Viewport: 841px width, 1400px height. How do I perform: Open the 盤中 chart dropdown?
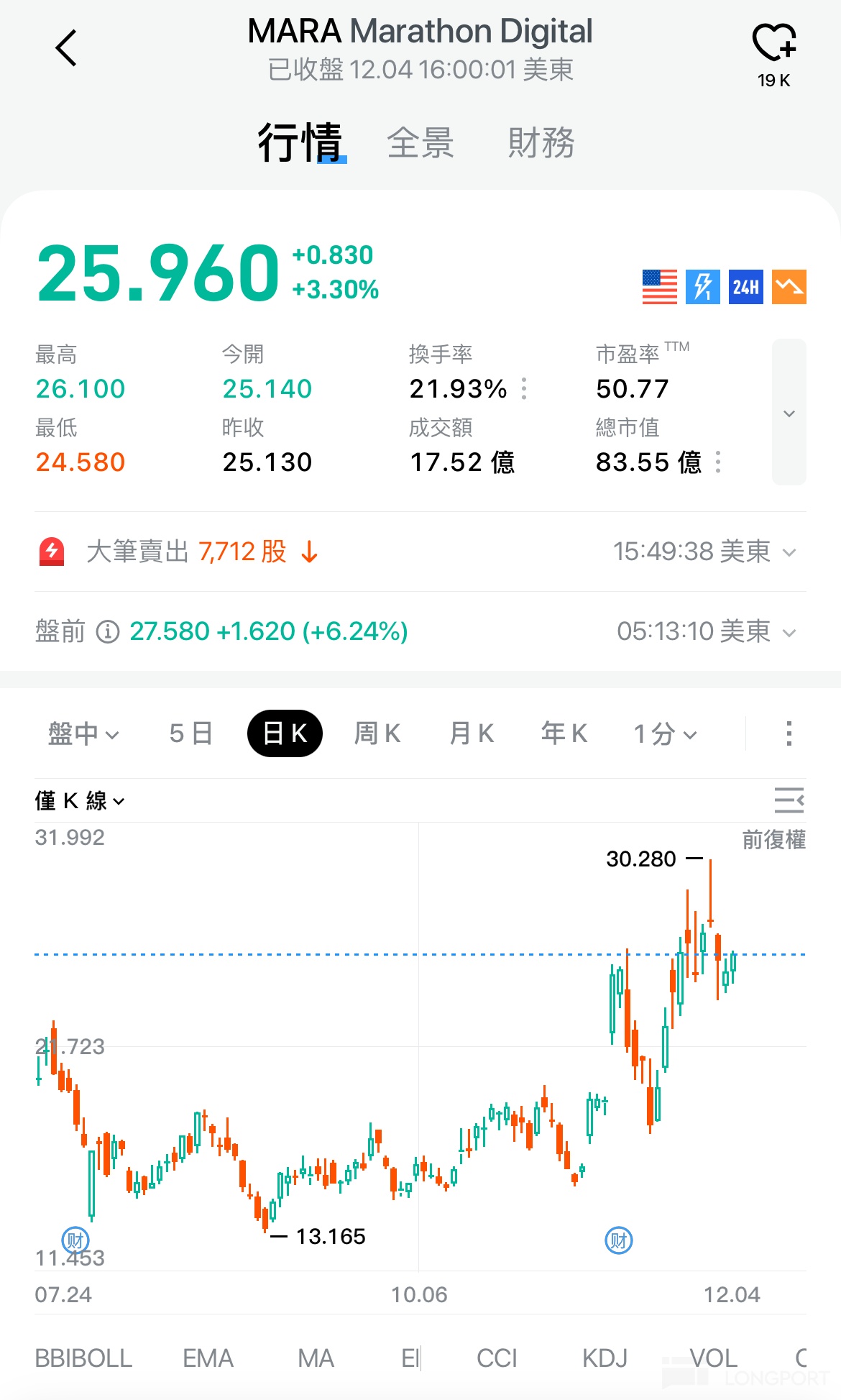(x=83, y=733)
